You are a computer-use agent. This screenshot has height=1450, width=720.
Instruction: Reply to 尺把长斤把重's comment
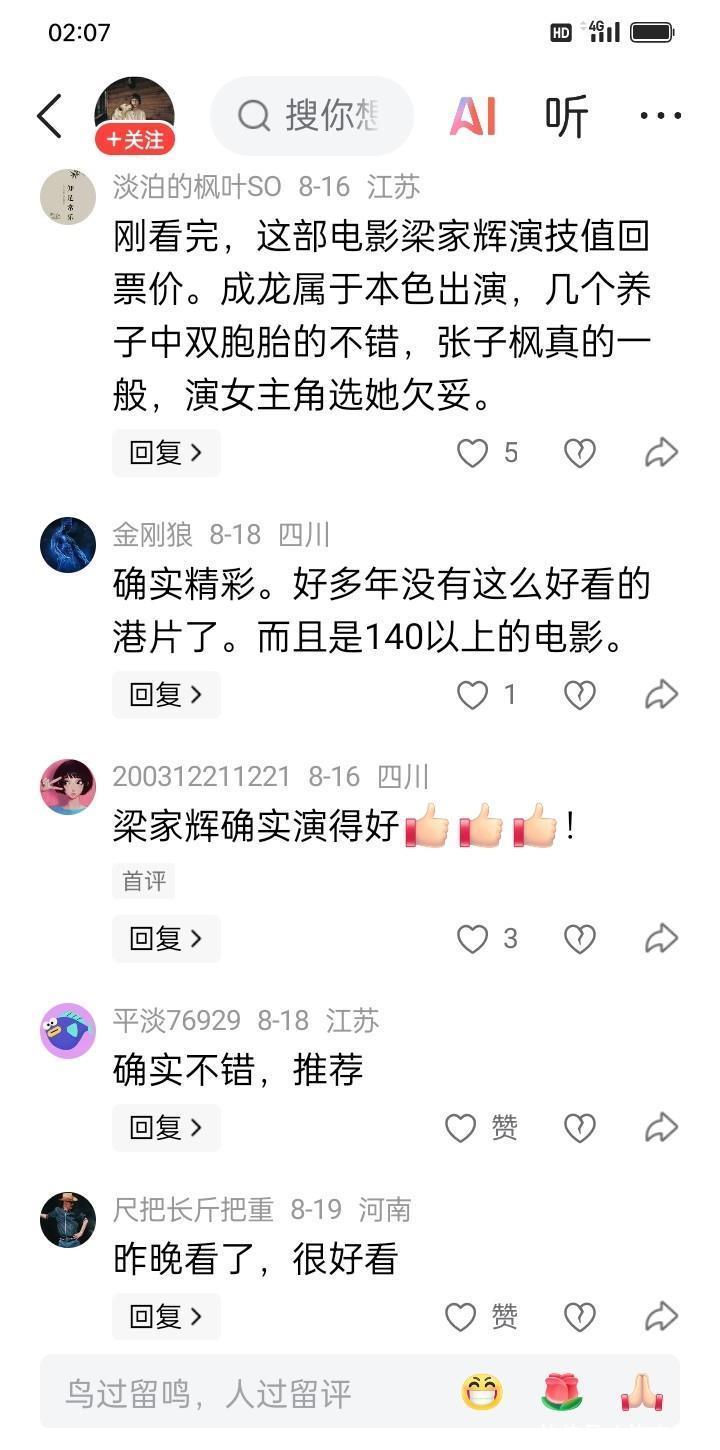pyautogui.click(x=165, y=1316)
